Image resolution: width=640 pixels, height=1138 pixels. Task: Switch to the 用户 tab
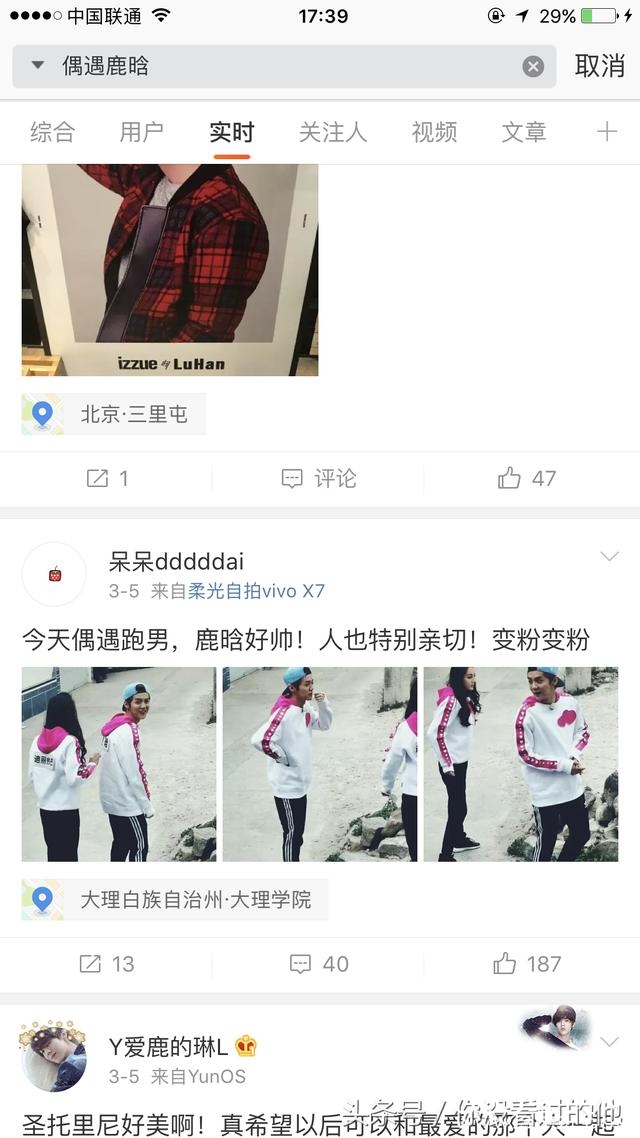pos(141,131)
